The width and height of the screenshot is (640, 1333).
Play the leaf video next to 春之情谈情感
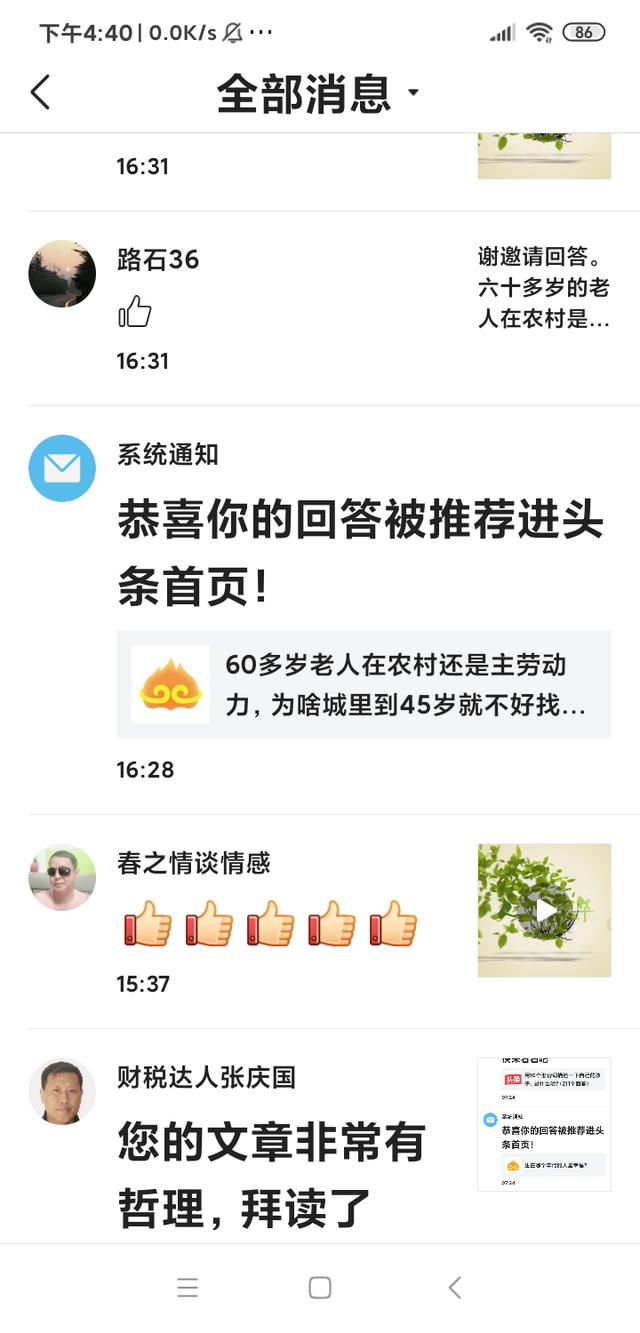pos(544,910)
